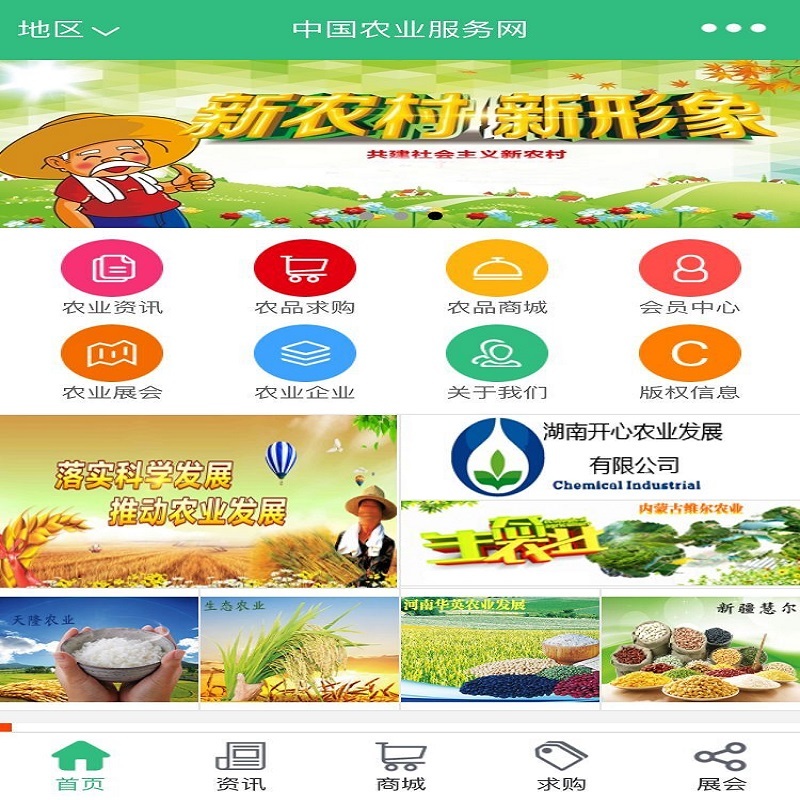This screenshot has height=800, width=800.
Task: Open the three-dot overflow menu
Action: (733, 29)
